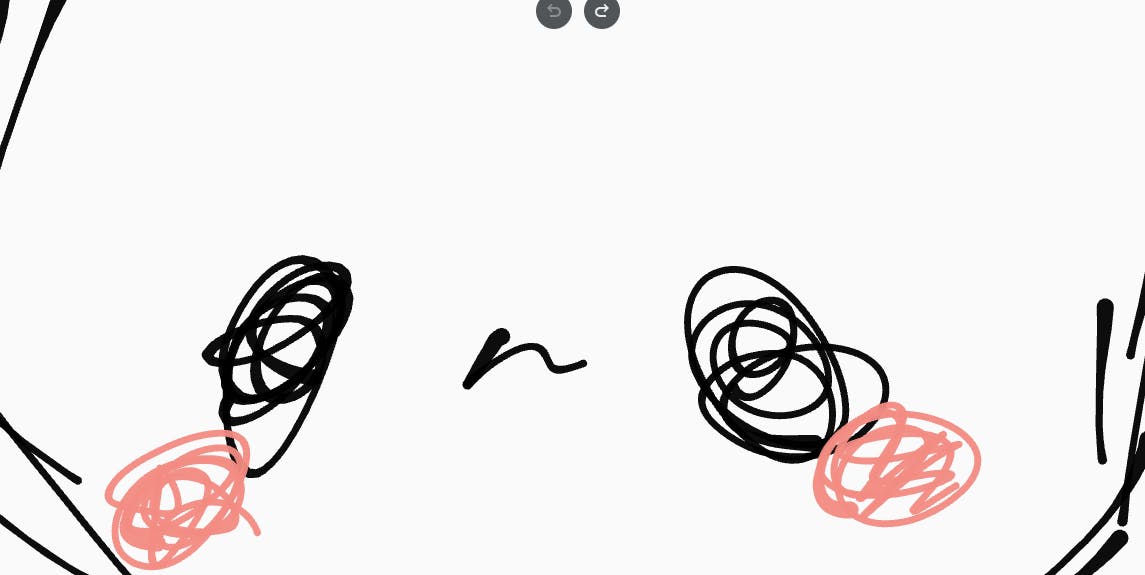The width and height of the screenshot is (1145, 575).
Task: Undo the last drawing stroke
Action: [x=553, y=11]
